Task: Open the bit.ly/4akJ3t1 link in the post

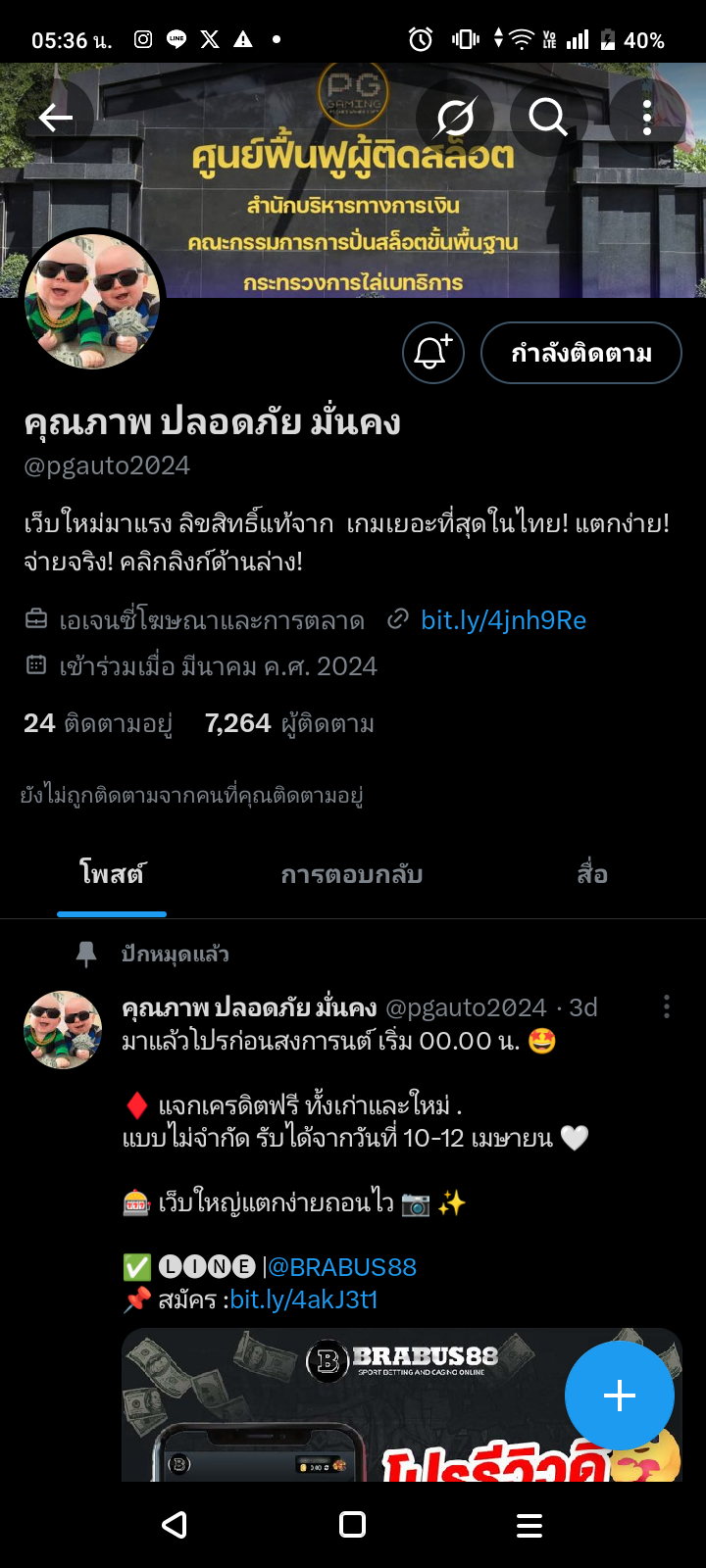Action: pyautogui.click(x=304, y=1299)
